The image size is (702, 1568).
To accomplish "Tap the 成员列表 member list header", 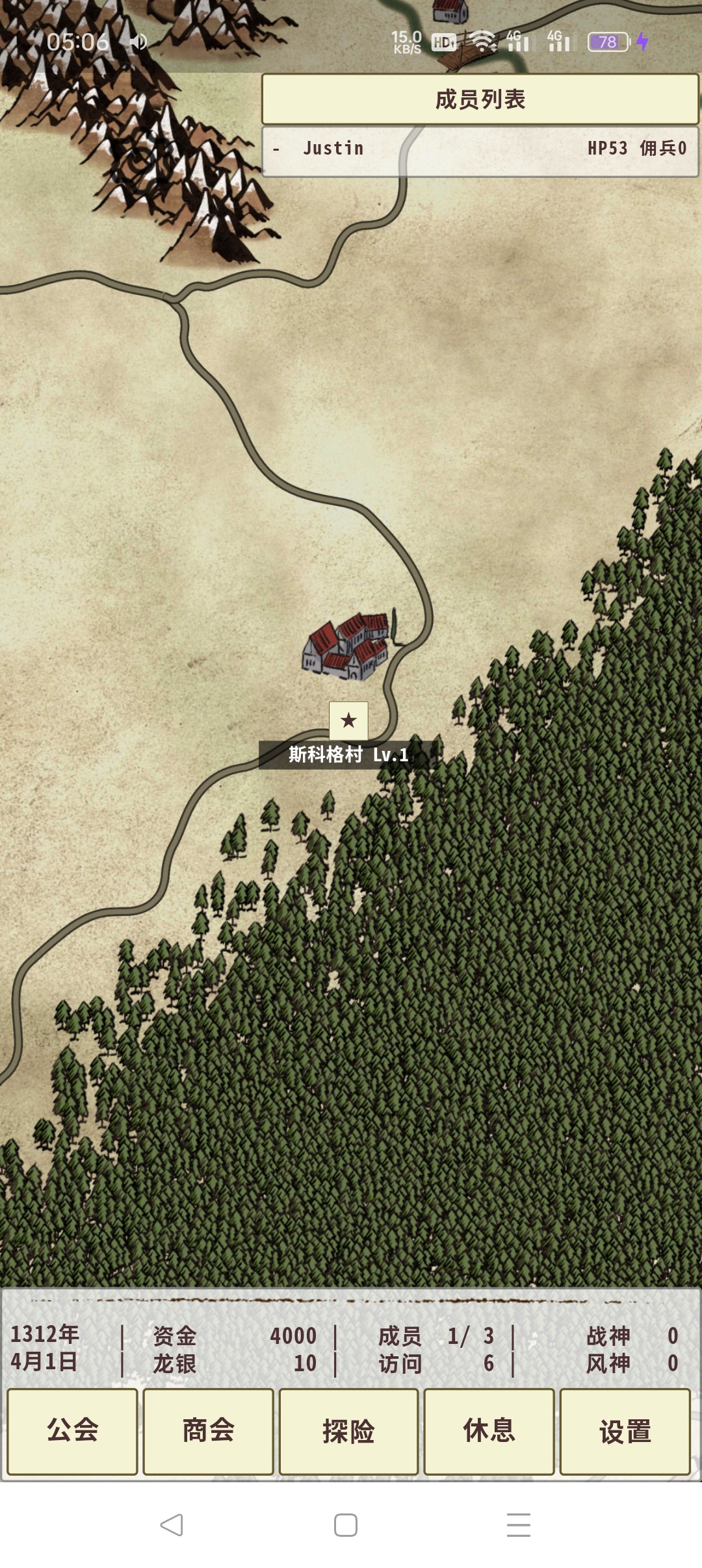I will tap(480, 99).
